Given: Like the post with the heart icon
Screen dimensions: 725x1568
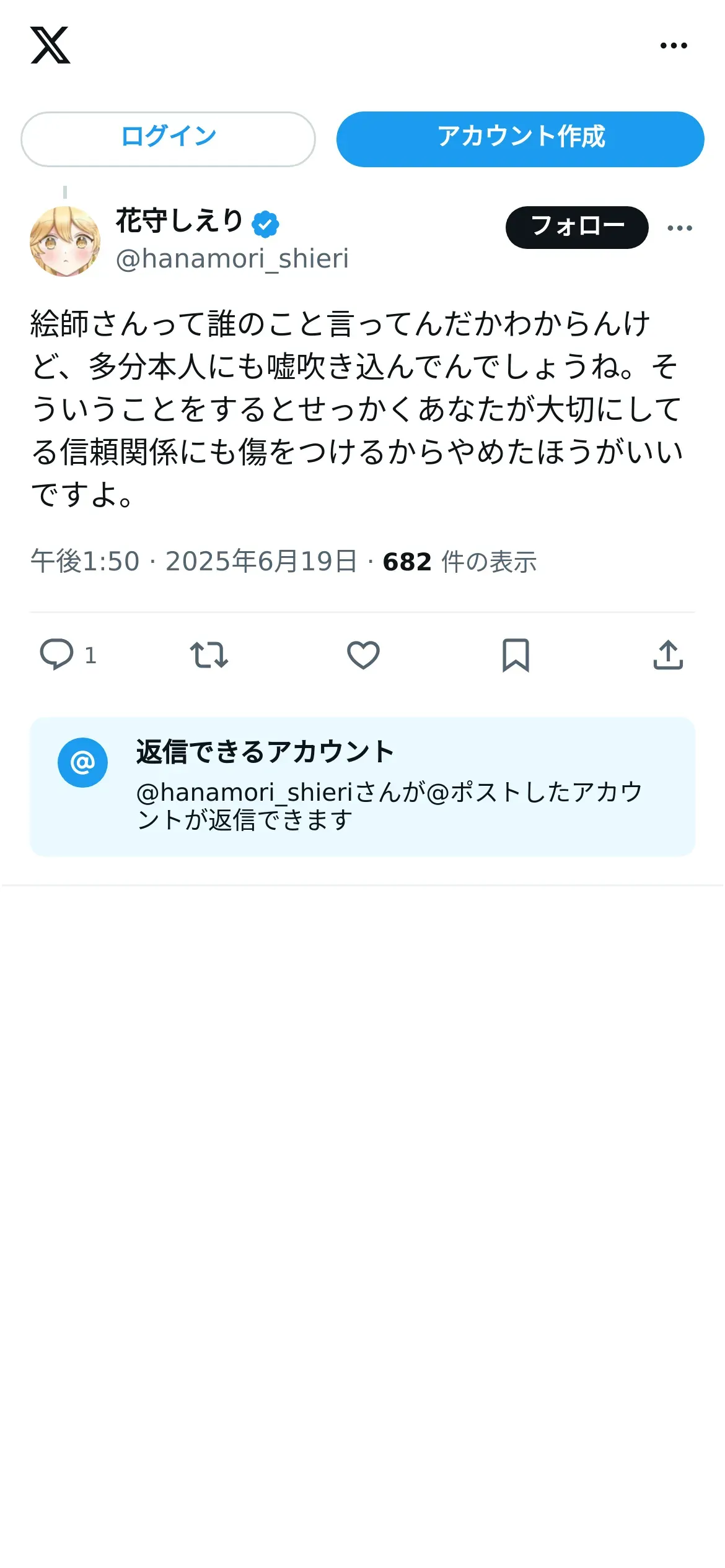Looking at the screenshot, I should point(363,655).
